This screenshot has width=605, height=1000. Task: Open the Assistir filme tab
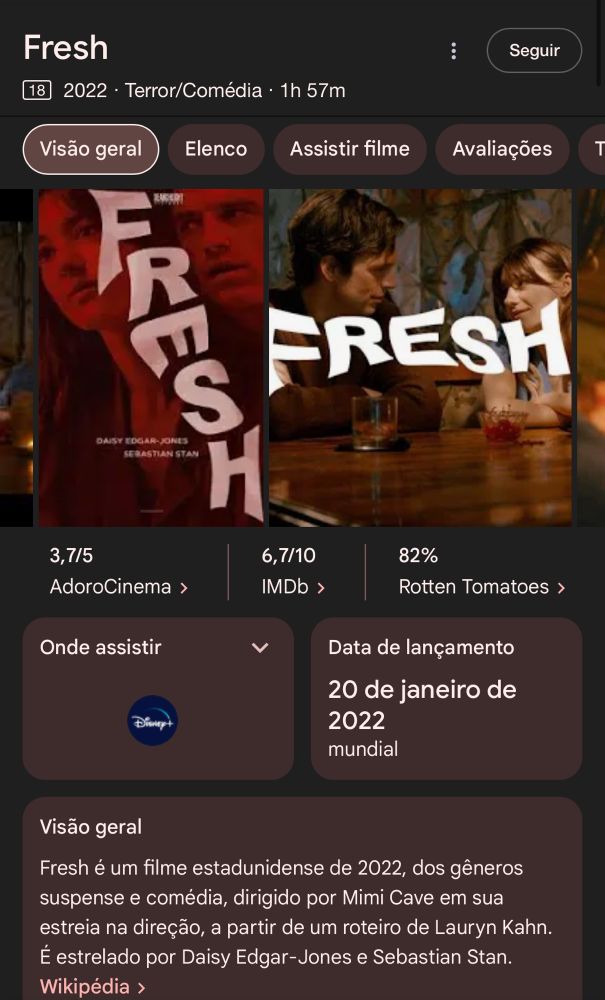[350, 149]
